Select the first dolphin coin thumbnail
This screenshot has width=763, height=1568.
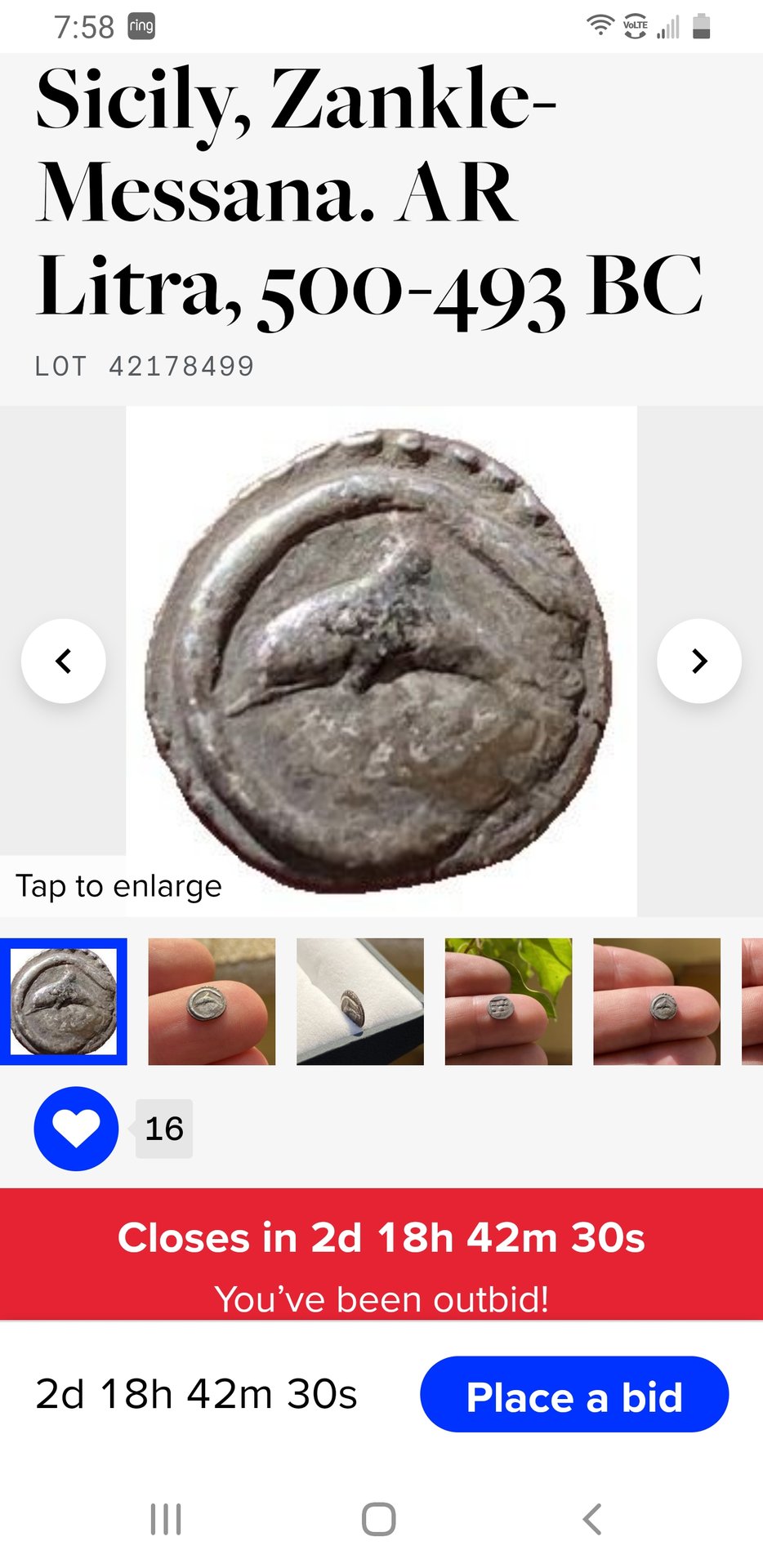[64, 1001]
